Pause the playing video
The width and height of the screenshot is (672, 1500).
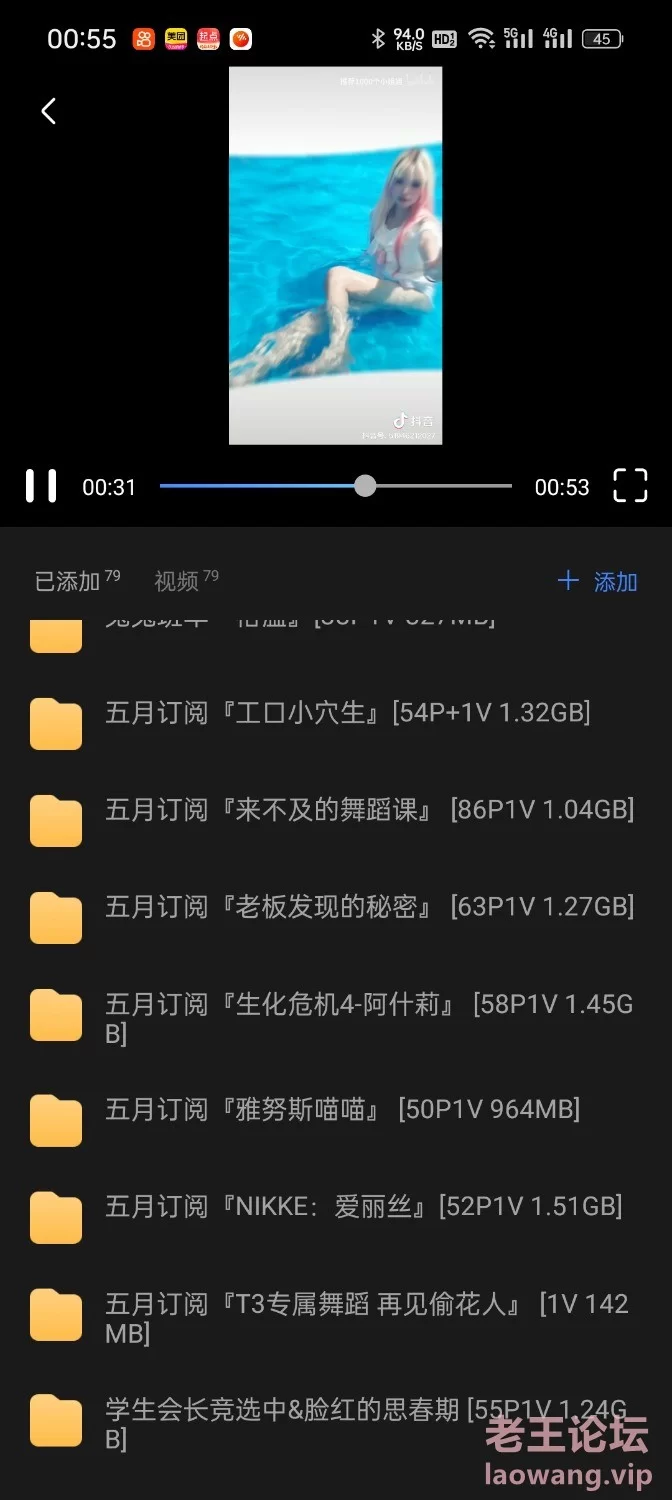pos(41,486)
